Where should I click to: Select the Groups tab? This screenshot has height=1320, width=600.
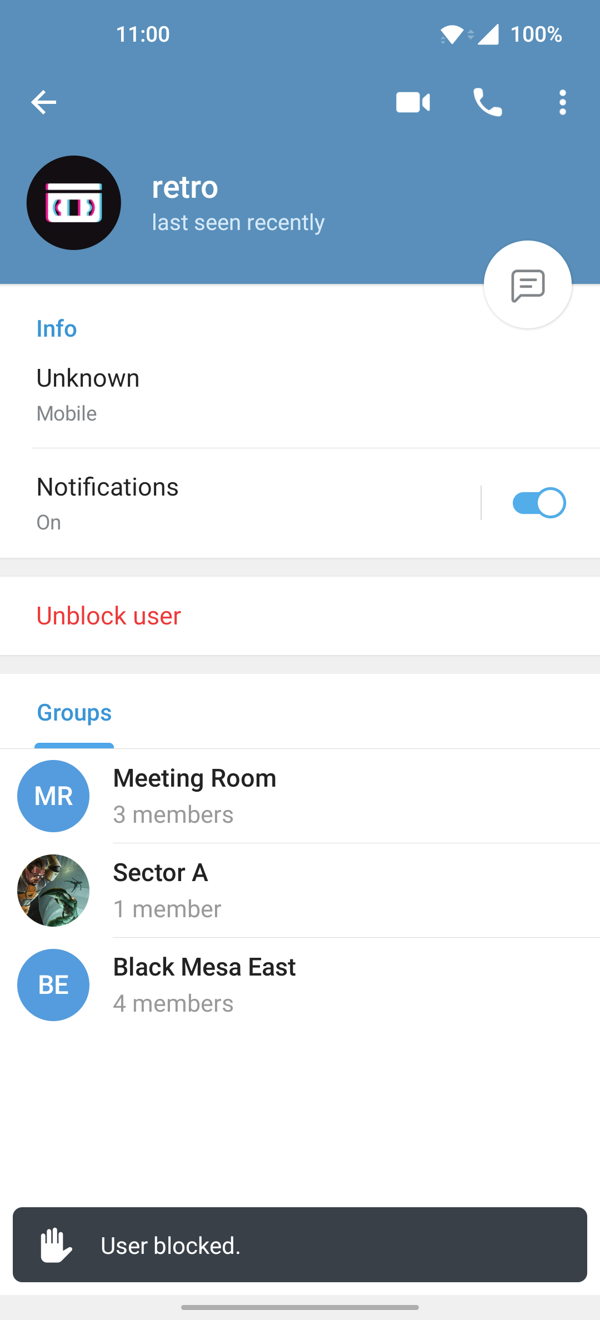[x=74, y=713]
